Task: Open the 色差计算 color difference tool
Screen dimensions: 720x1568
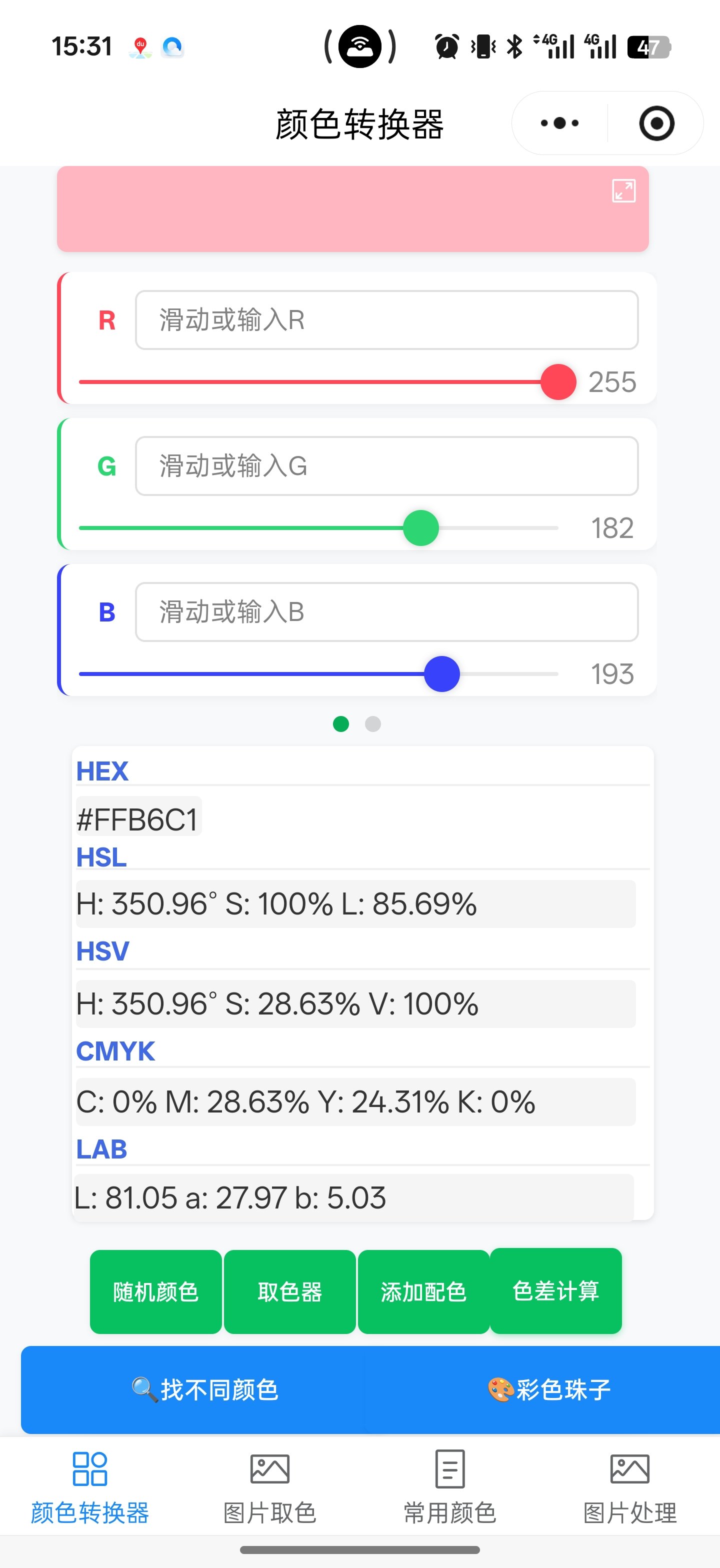Action: (x=555, y=1290)
